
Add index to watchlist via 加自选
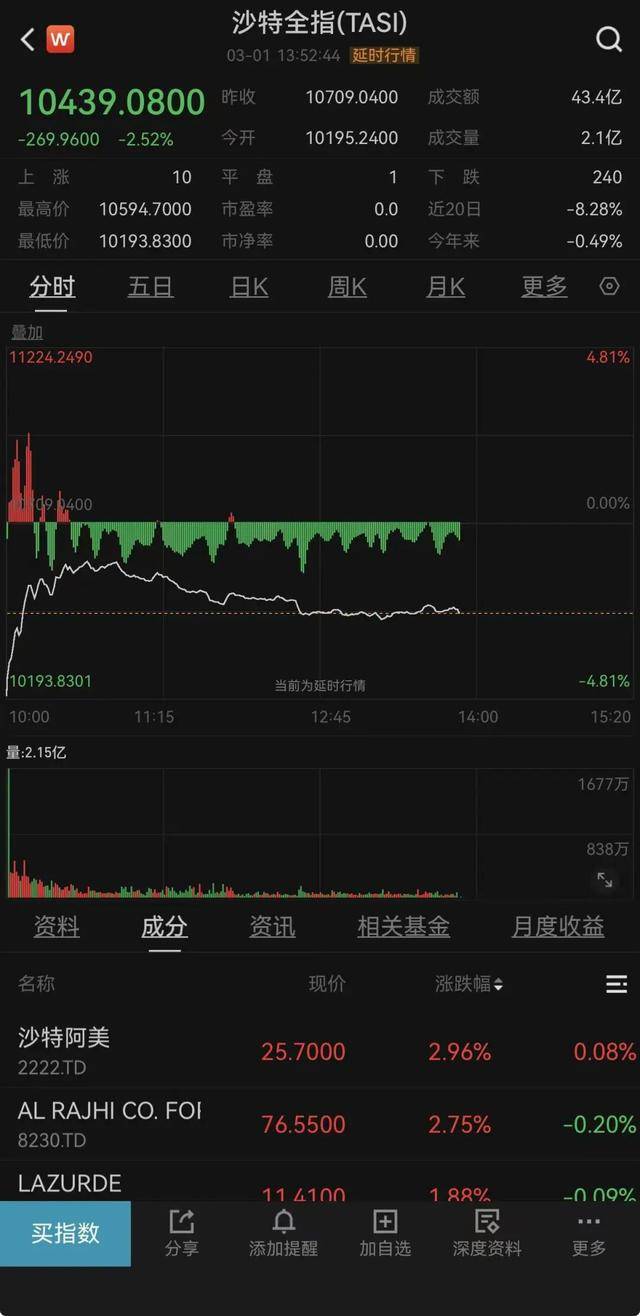385,1233
